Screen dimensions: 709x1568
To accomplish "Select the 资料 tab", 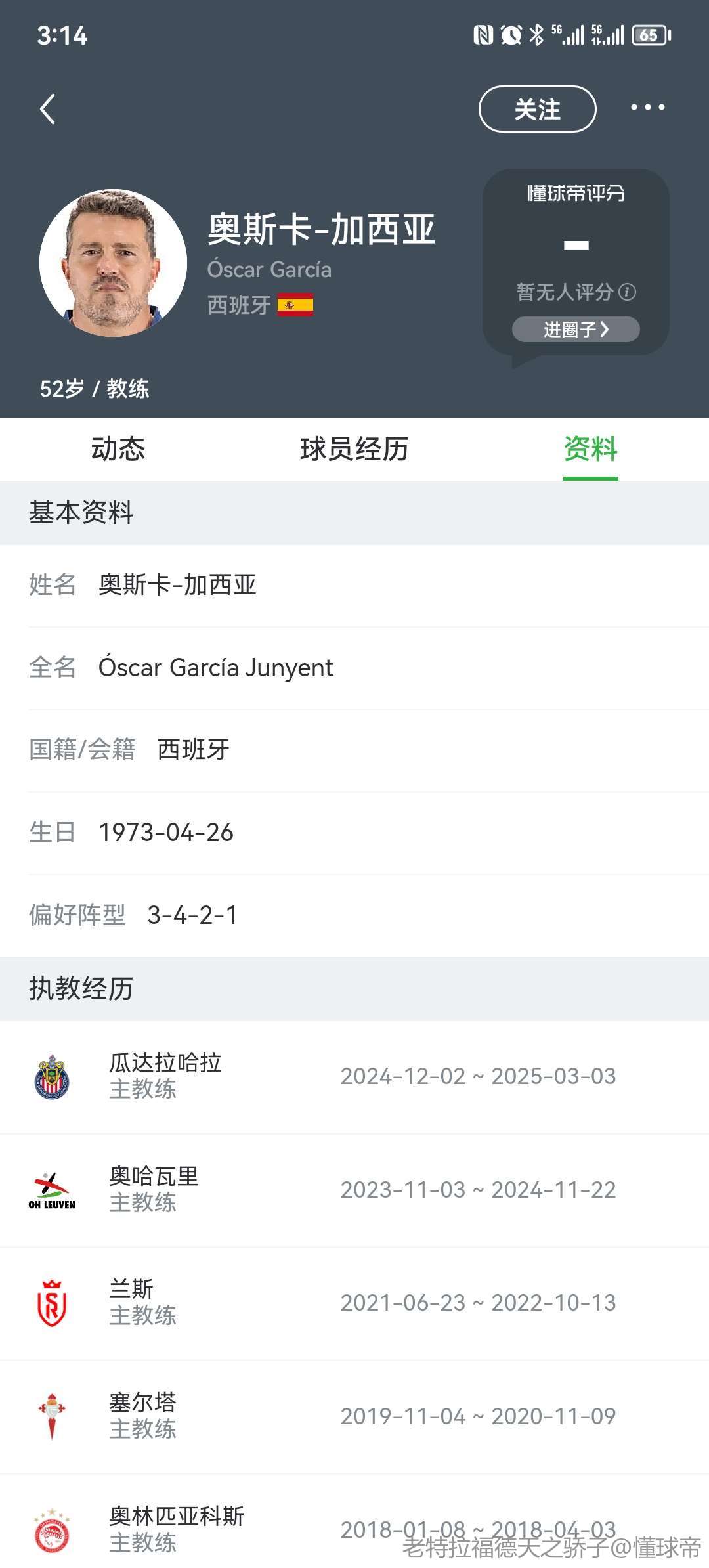I will click(591, 449).
